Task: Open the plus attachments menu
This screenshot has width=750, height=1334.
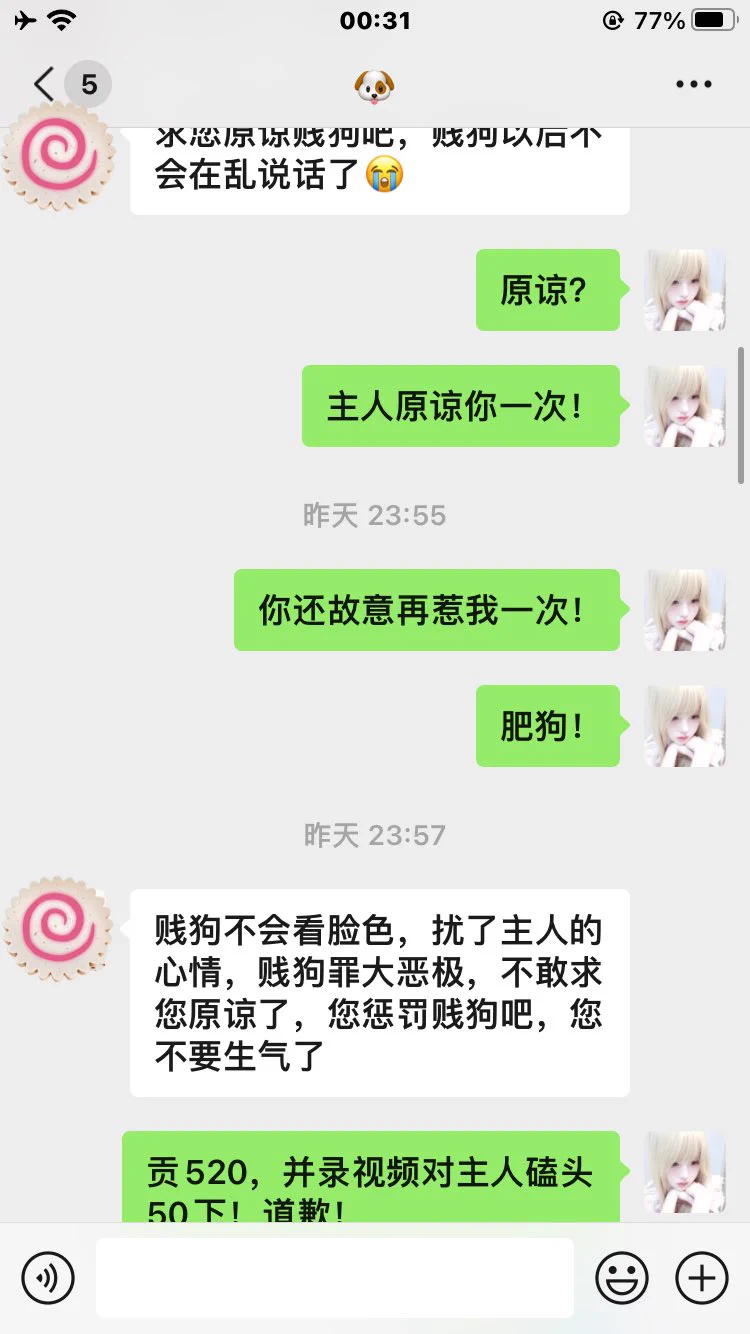Action: (x=702, y=1277)
